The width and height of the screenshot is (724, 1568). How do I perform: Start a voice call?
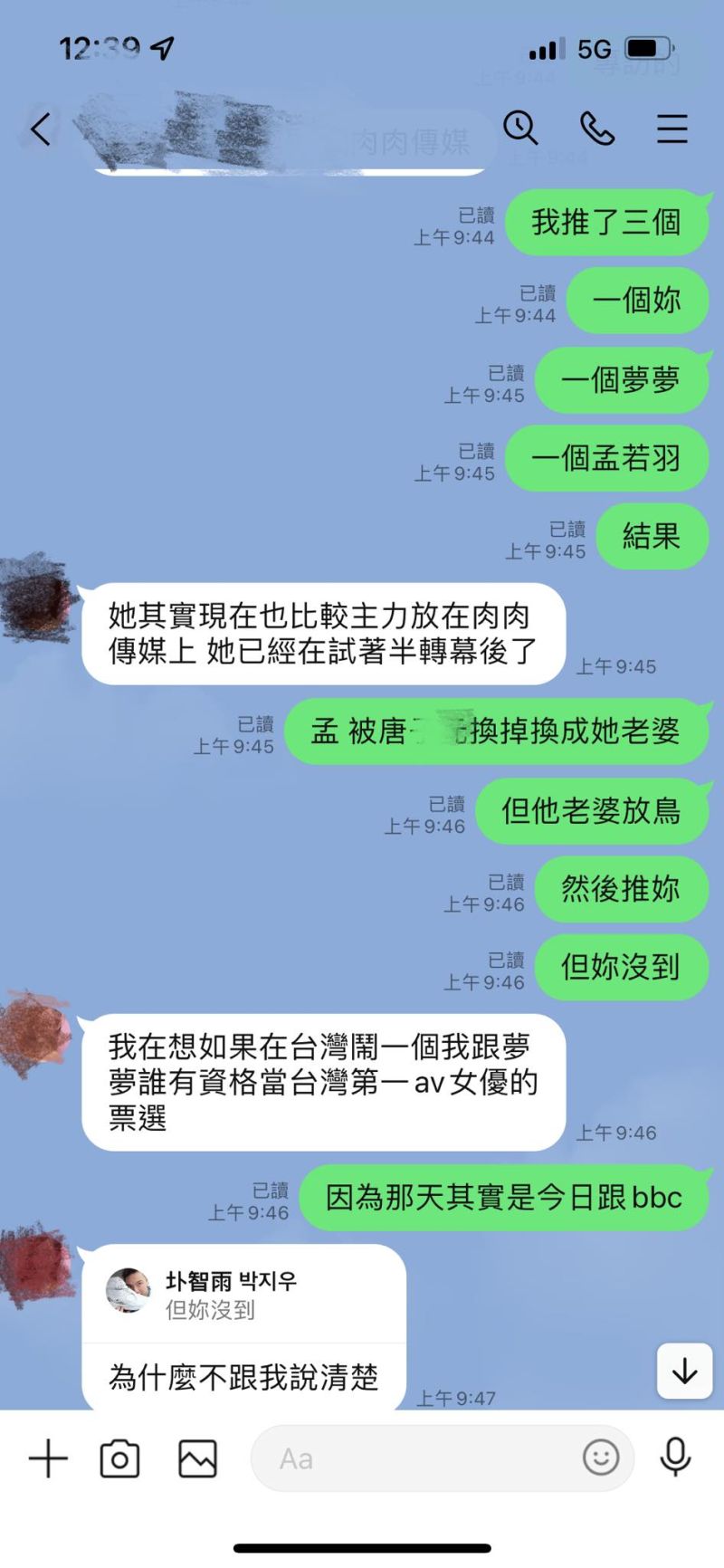click(597, 129)
